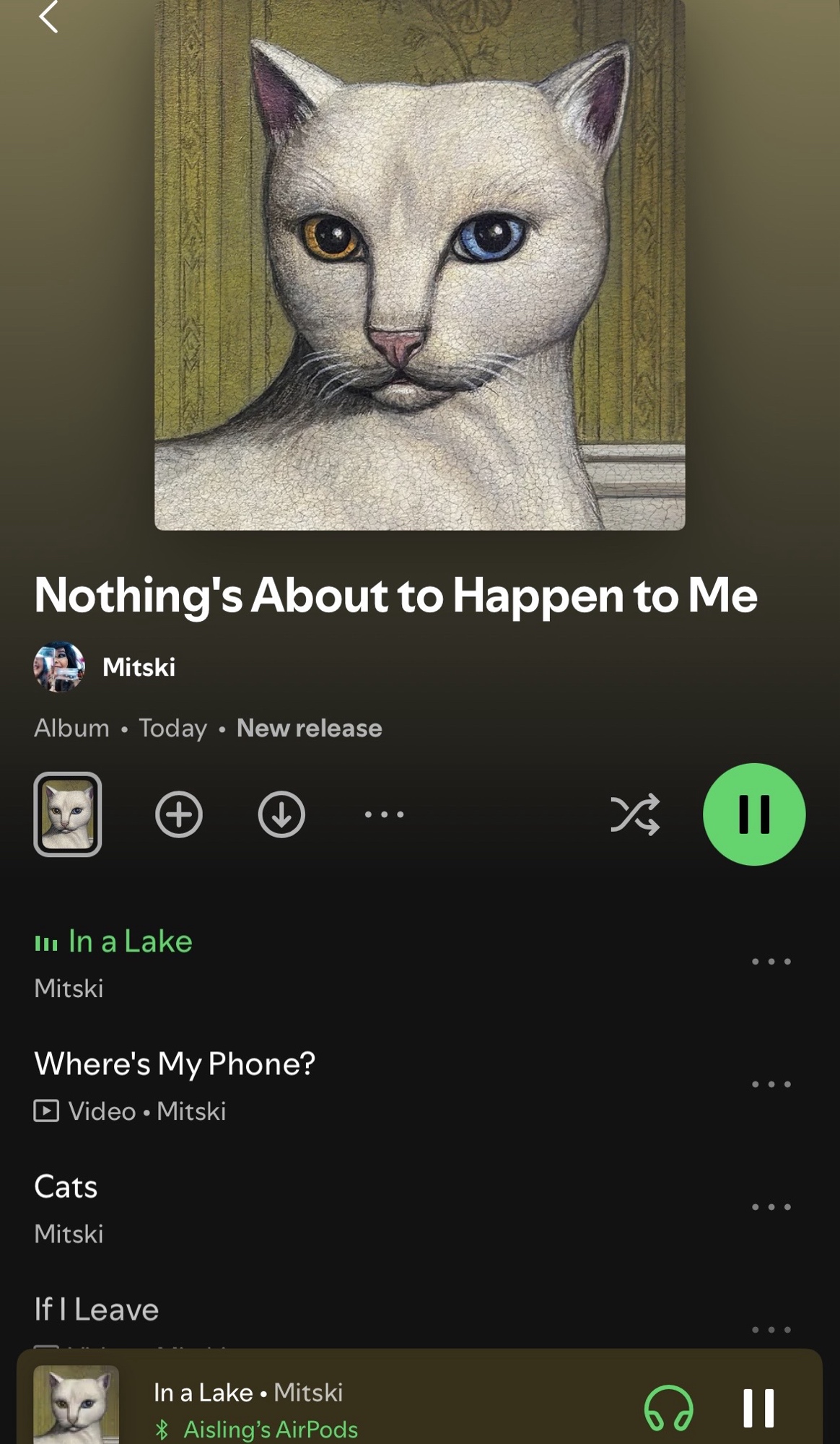Open options for In a Lake
This screenshot has width=840, height=1444.
coord(771,962)
